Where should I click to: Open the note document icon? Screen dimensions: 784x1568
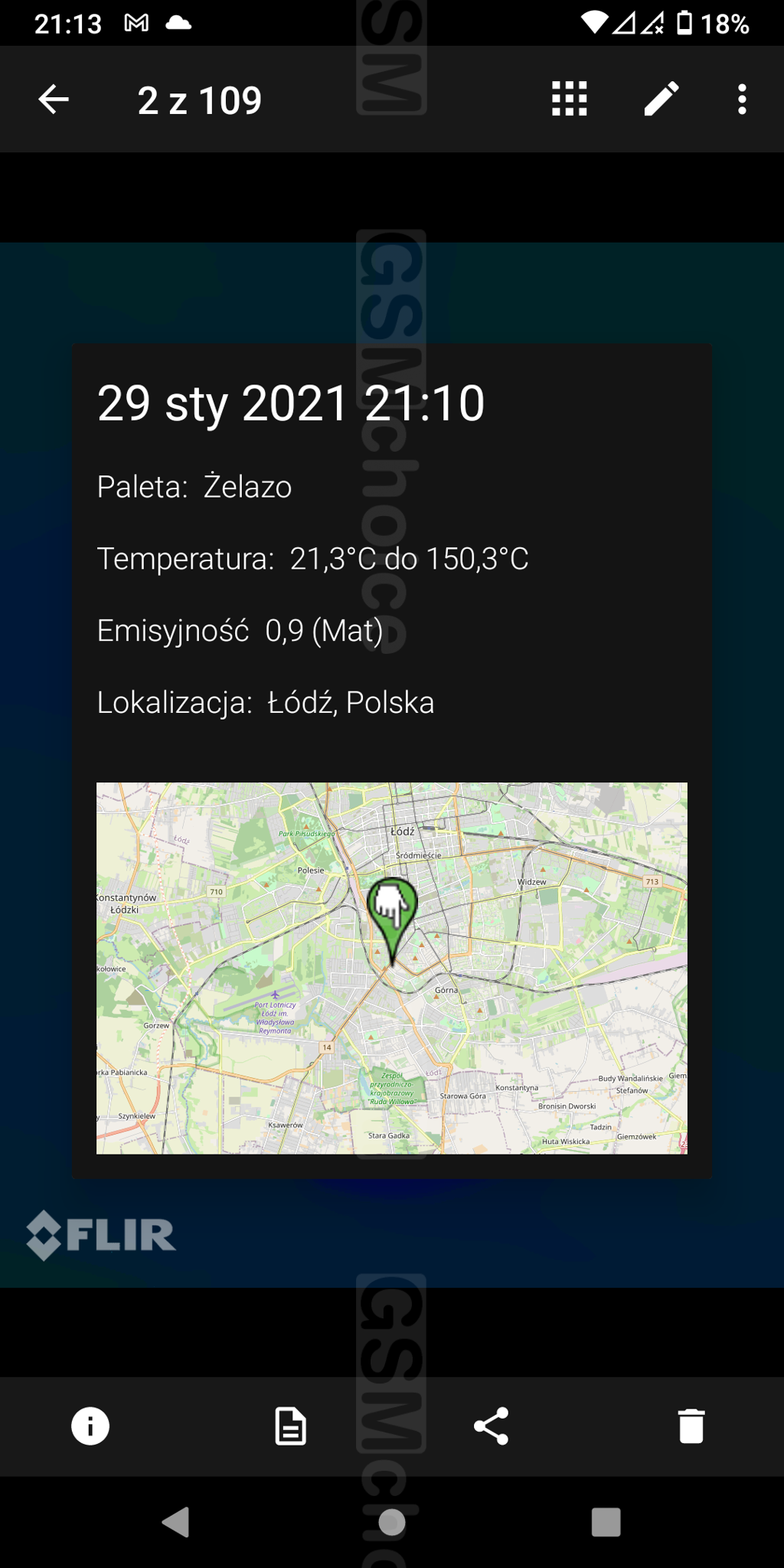pyautogui.click(x=291, y=1426)
